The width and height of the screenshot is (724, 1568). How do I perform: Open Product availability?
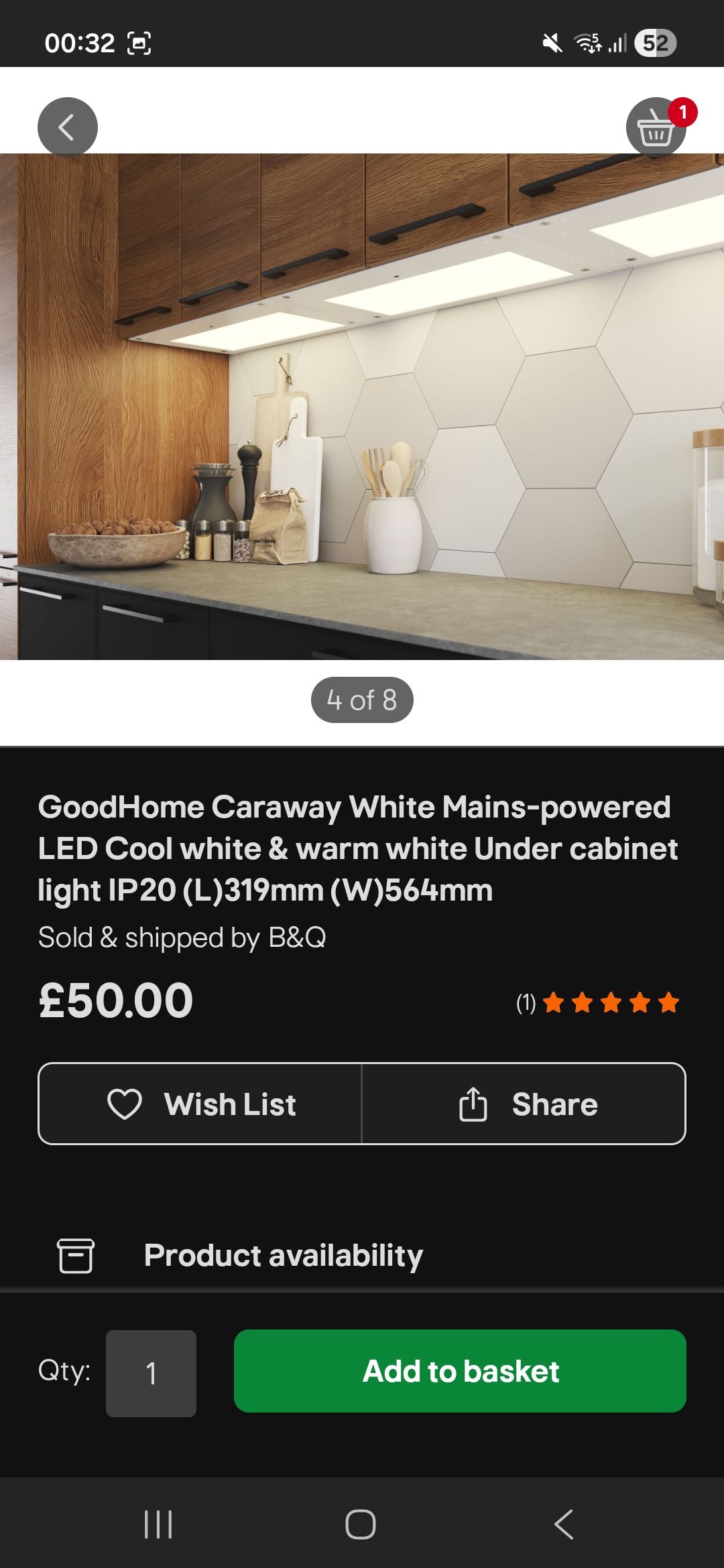[x=283, y=1255]
